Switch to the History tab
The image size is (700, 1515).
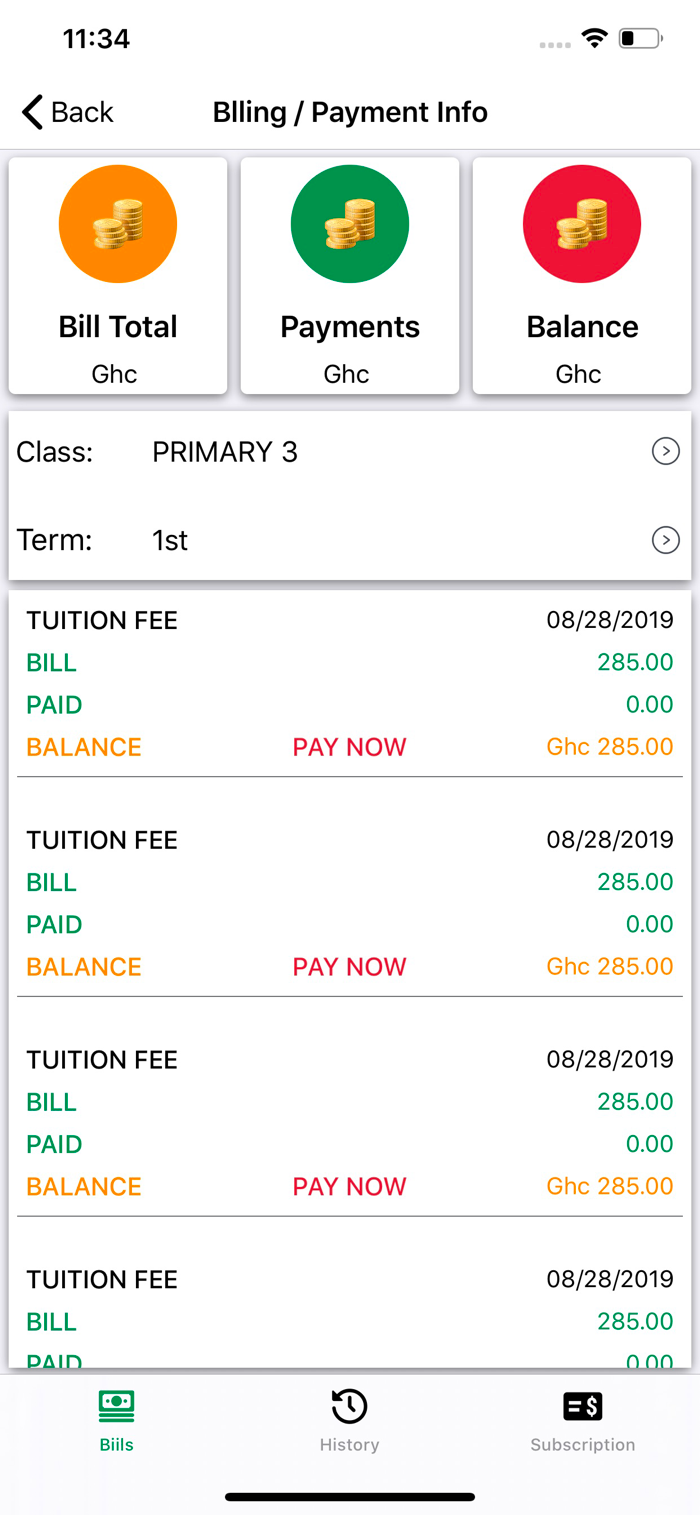349,1420
